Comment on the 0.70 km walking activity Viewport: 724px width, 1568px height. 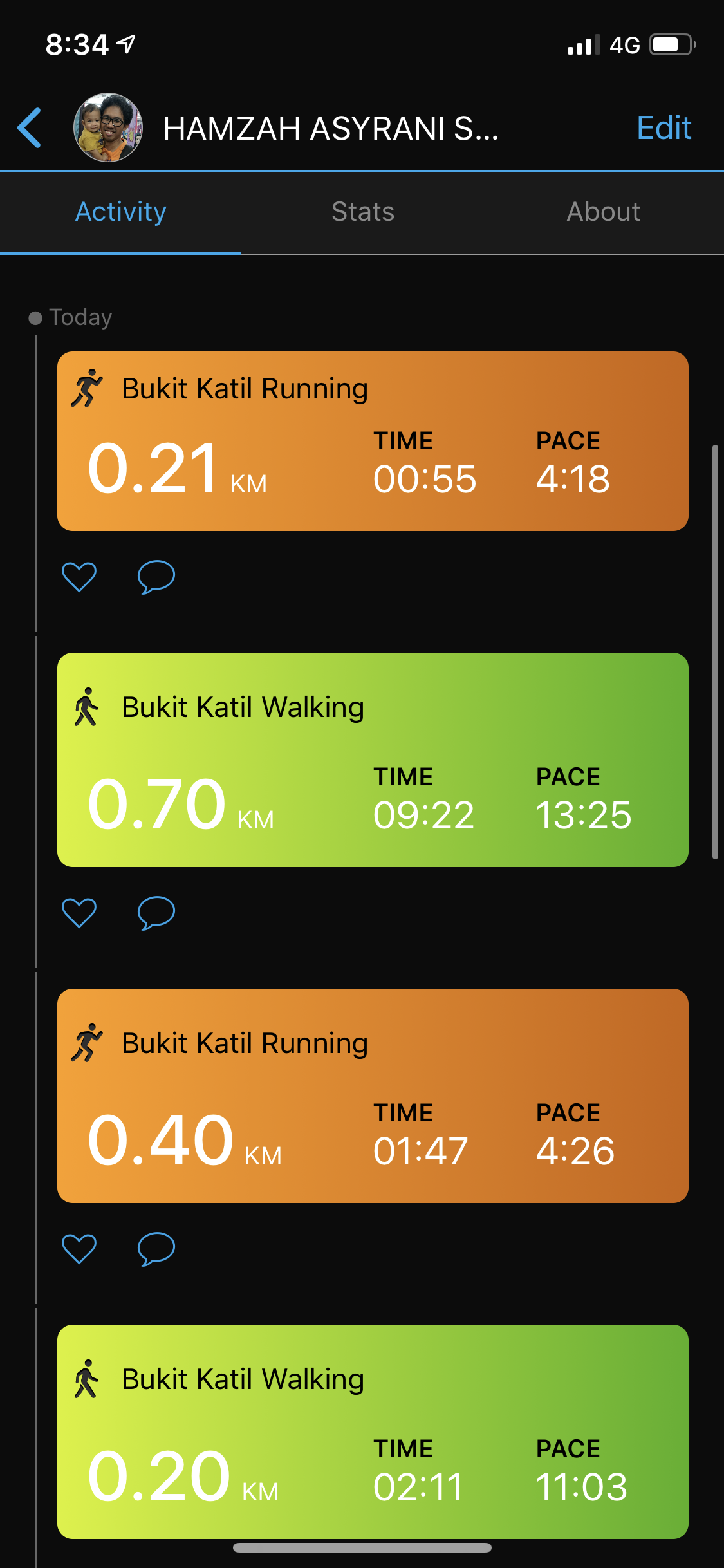(156, 912)
